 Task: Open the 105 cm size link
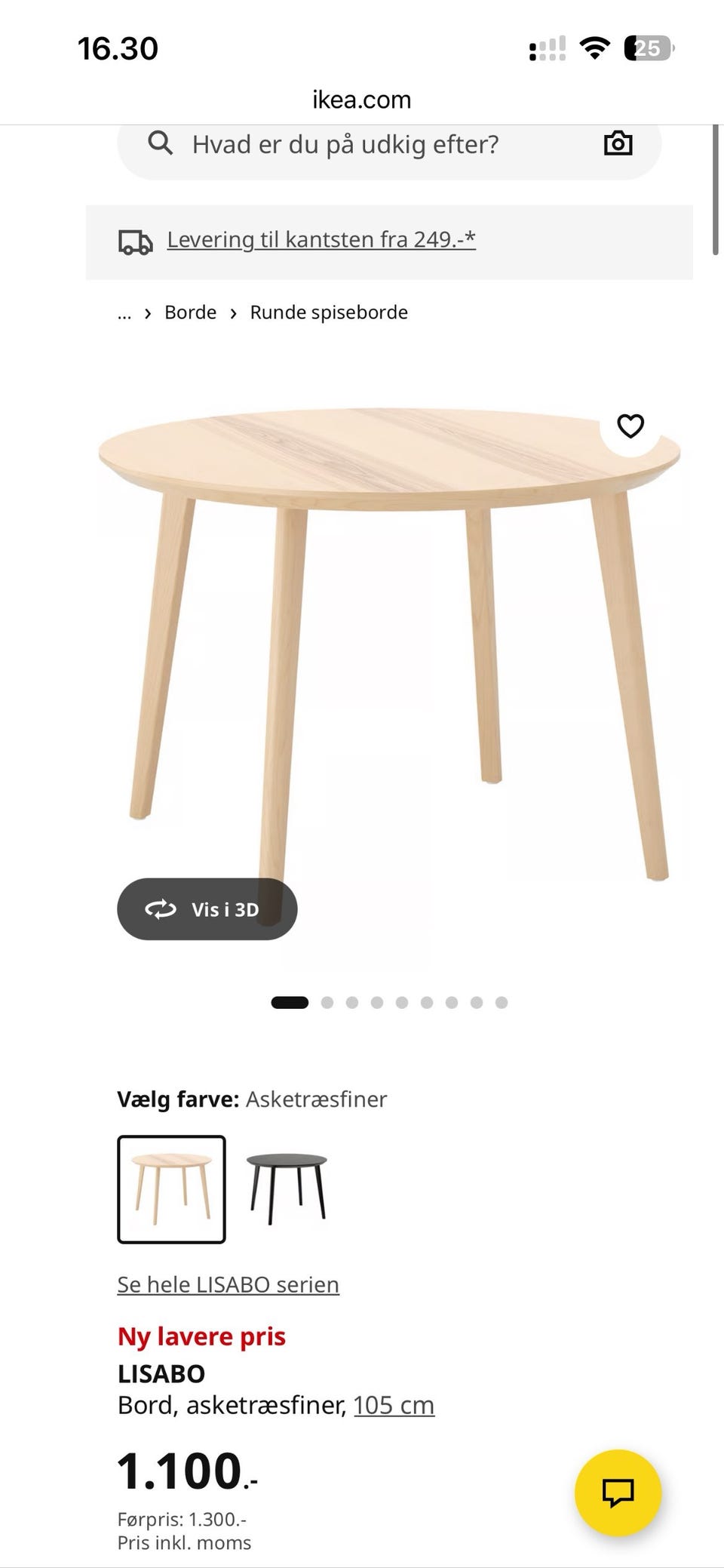pos(393,1405)
